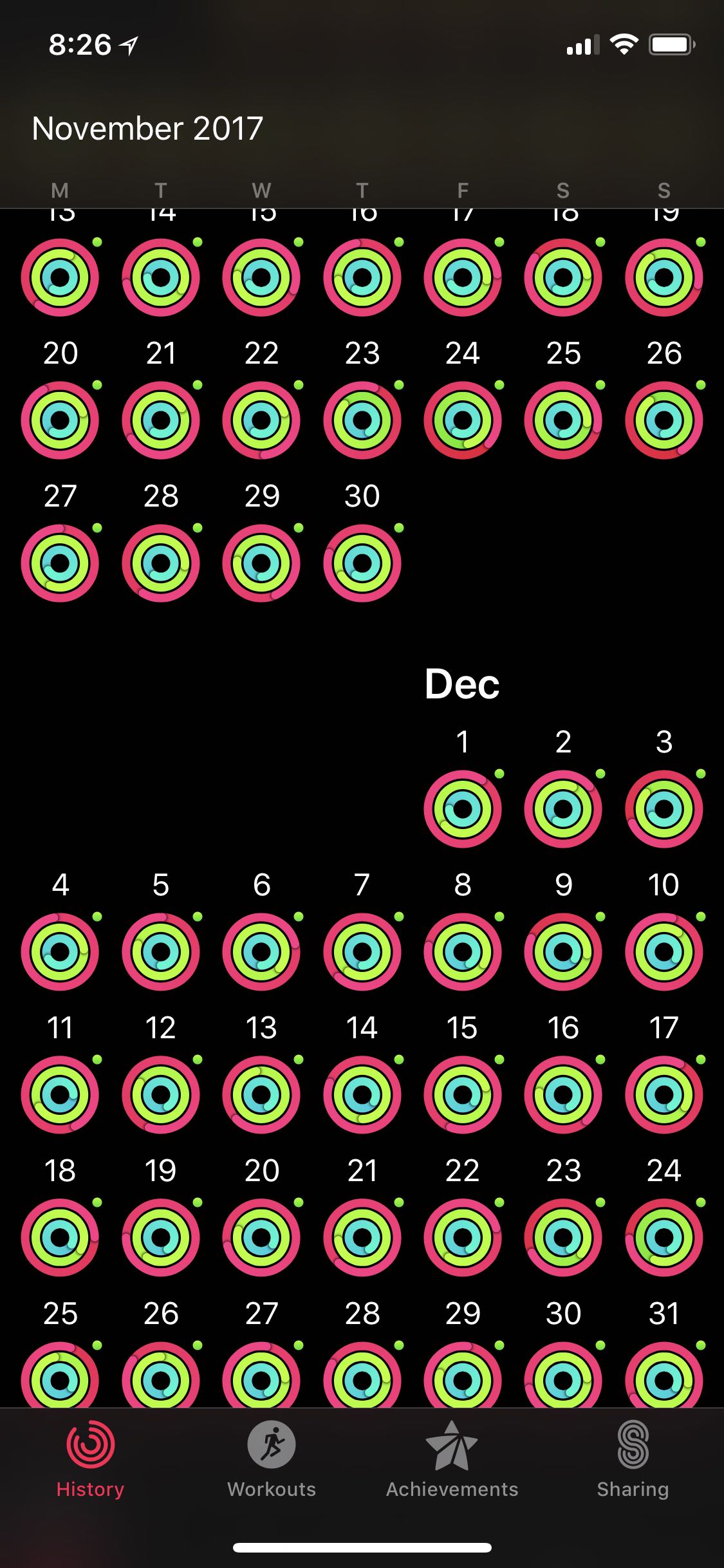
Task: Open December 5 activity rings
Action: click(x=161, y=952)
